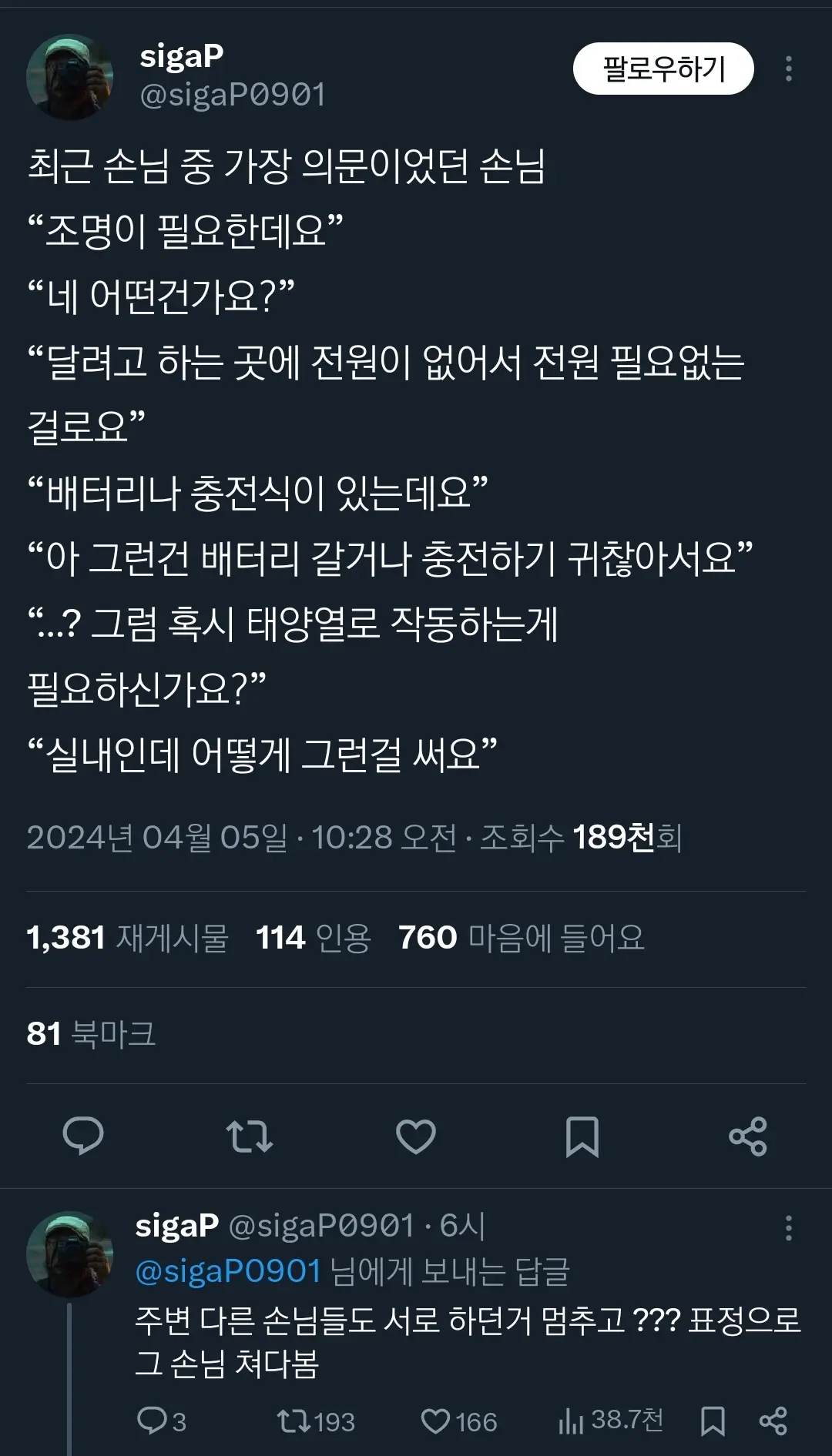Open sigaP's avatar on the reply
Screen dimensions: 832x1456
click(x=70, y=1254)
